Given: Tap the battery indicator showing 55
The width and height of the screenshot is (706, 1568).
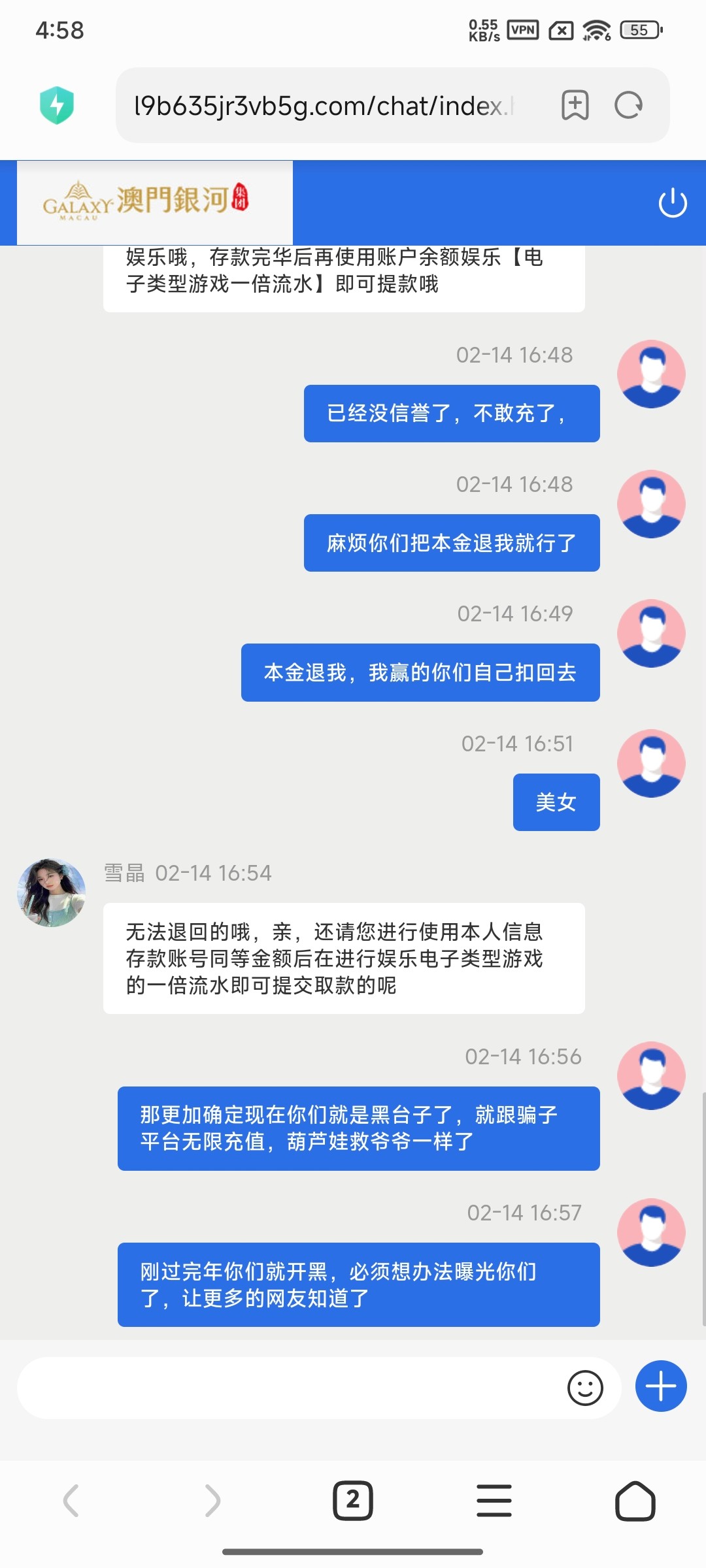Looking at the screenshot, I should point(639,30).
